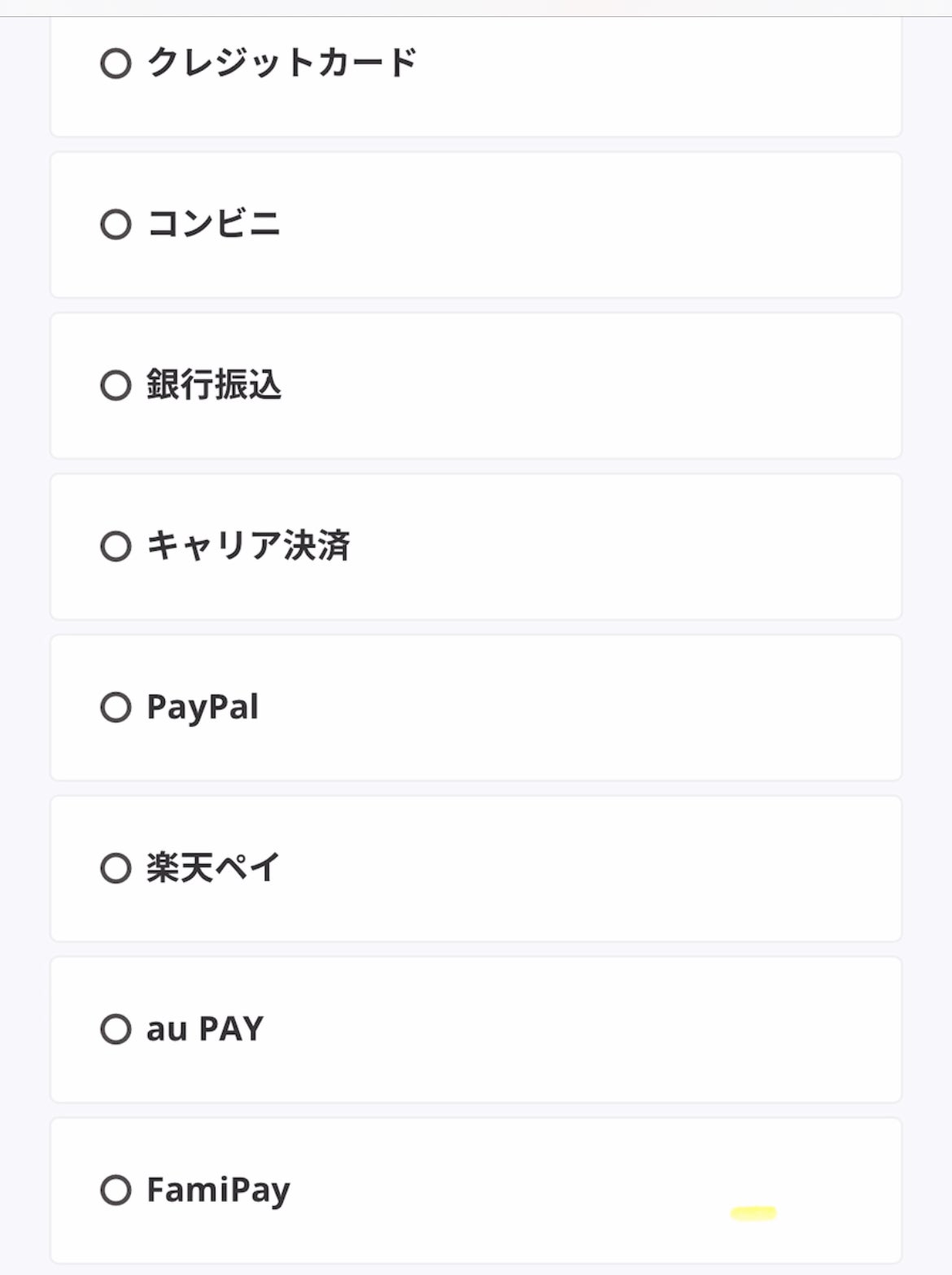
Task: Choose PayPal as payment method
Action: tap(116, 707)
